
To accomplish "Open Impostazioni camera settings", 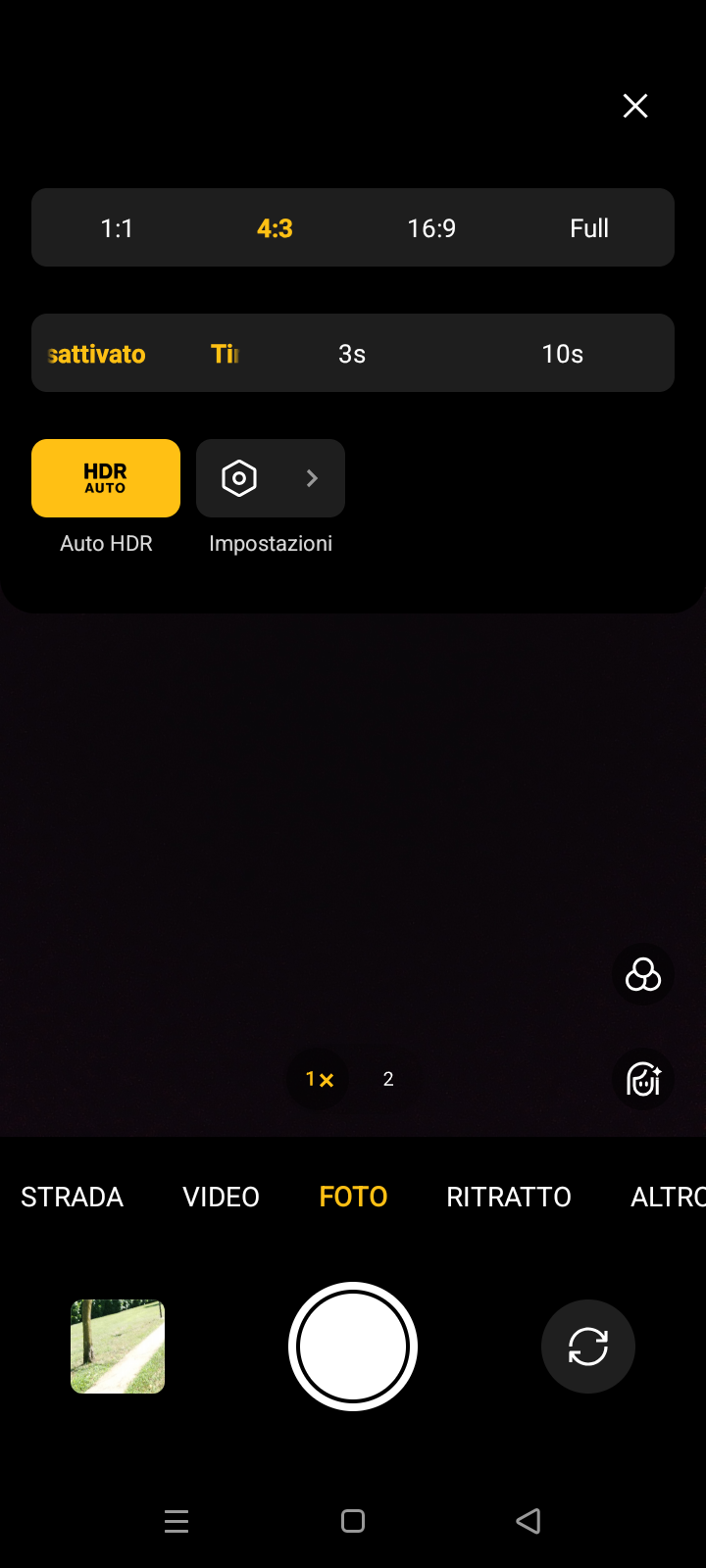I will tap(271, 478).
